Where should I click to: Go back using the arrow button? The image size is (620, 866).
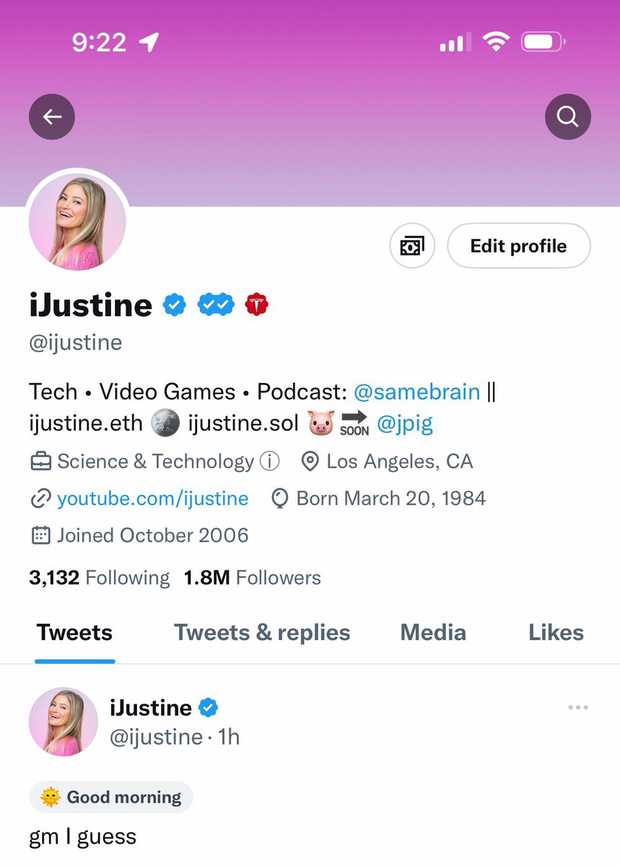52,117
